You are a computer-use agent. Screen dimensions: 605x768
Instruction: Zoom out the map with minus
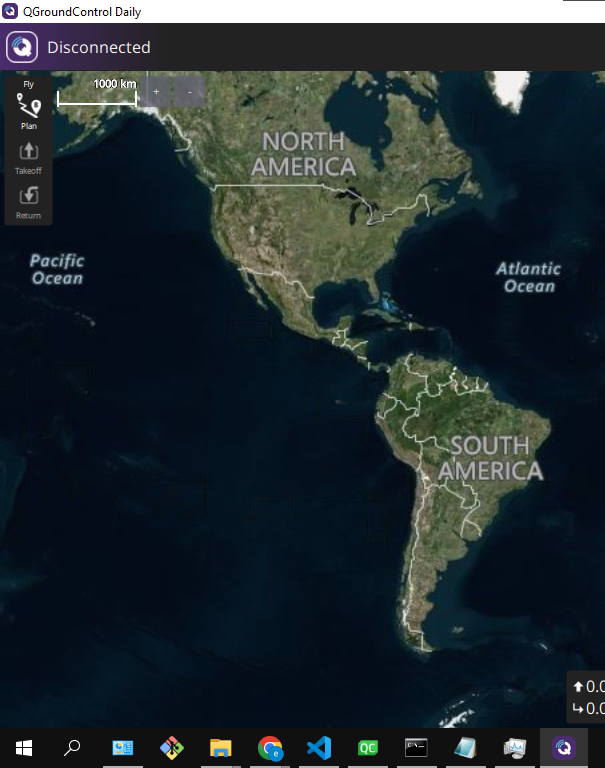point(189,91)
